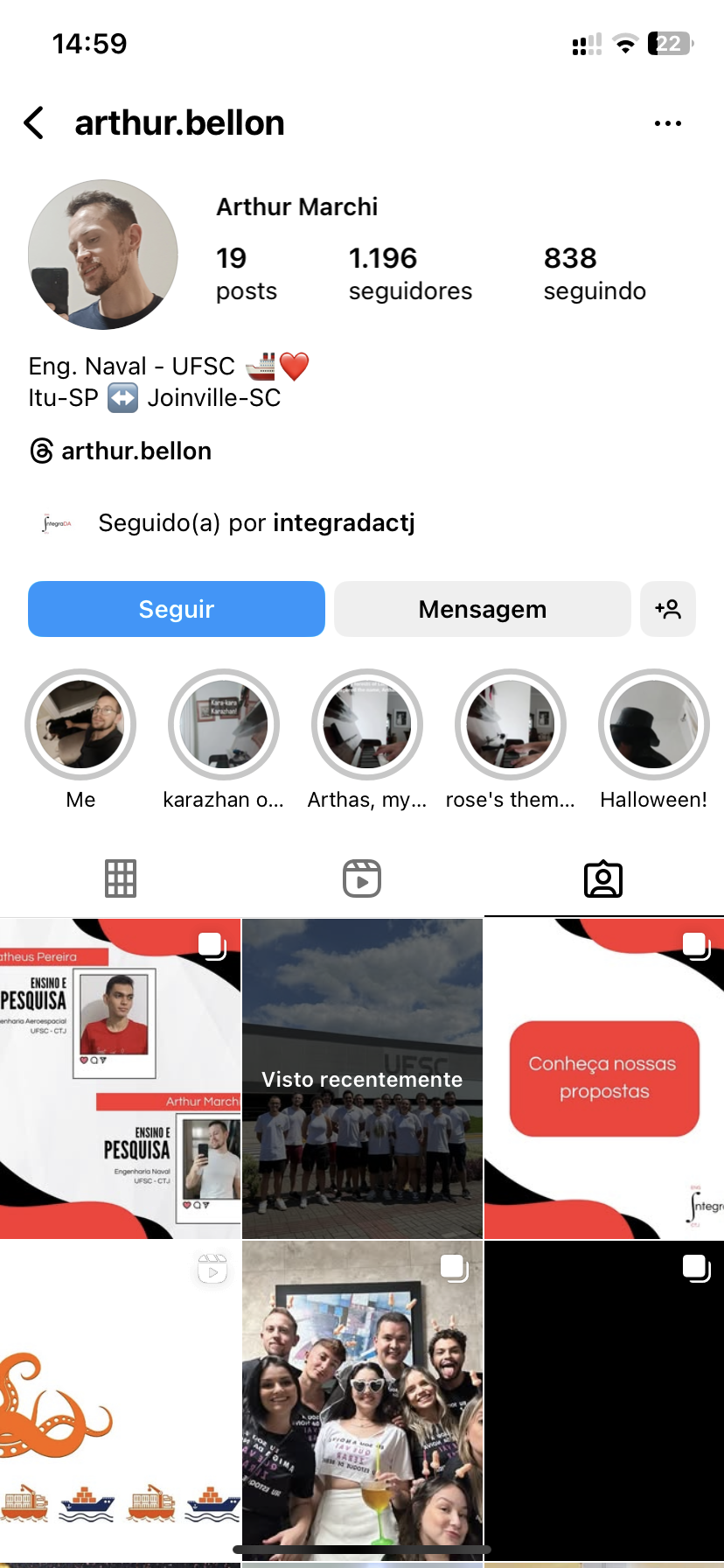View the 1.196 seguidores list

point(409,273)
